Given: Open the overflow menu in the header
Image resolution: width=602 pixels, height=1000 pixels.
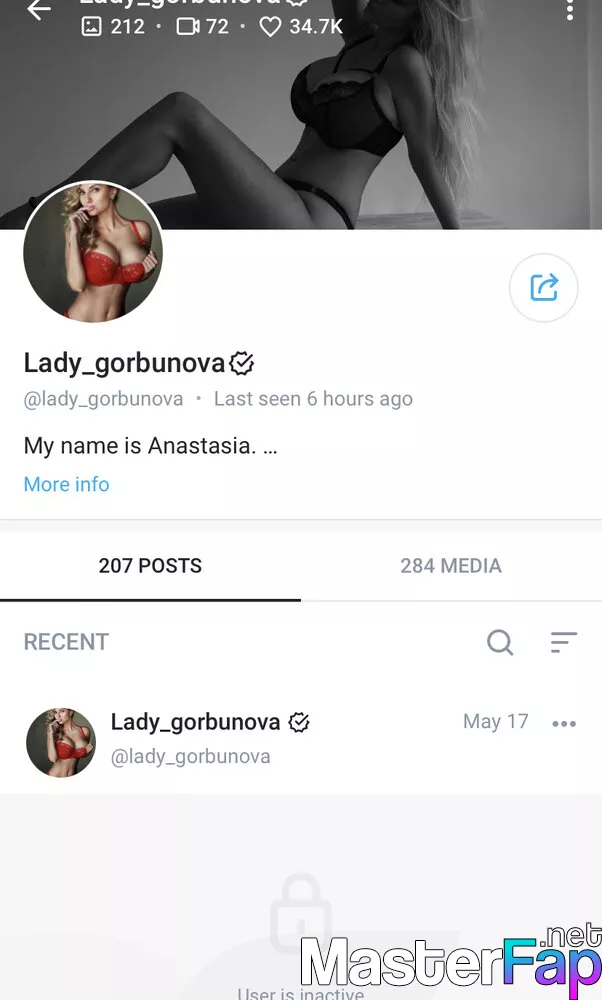Looking at the screenshot, I should pyautogui.click(x=570, y=11).
